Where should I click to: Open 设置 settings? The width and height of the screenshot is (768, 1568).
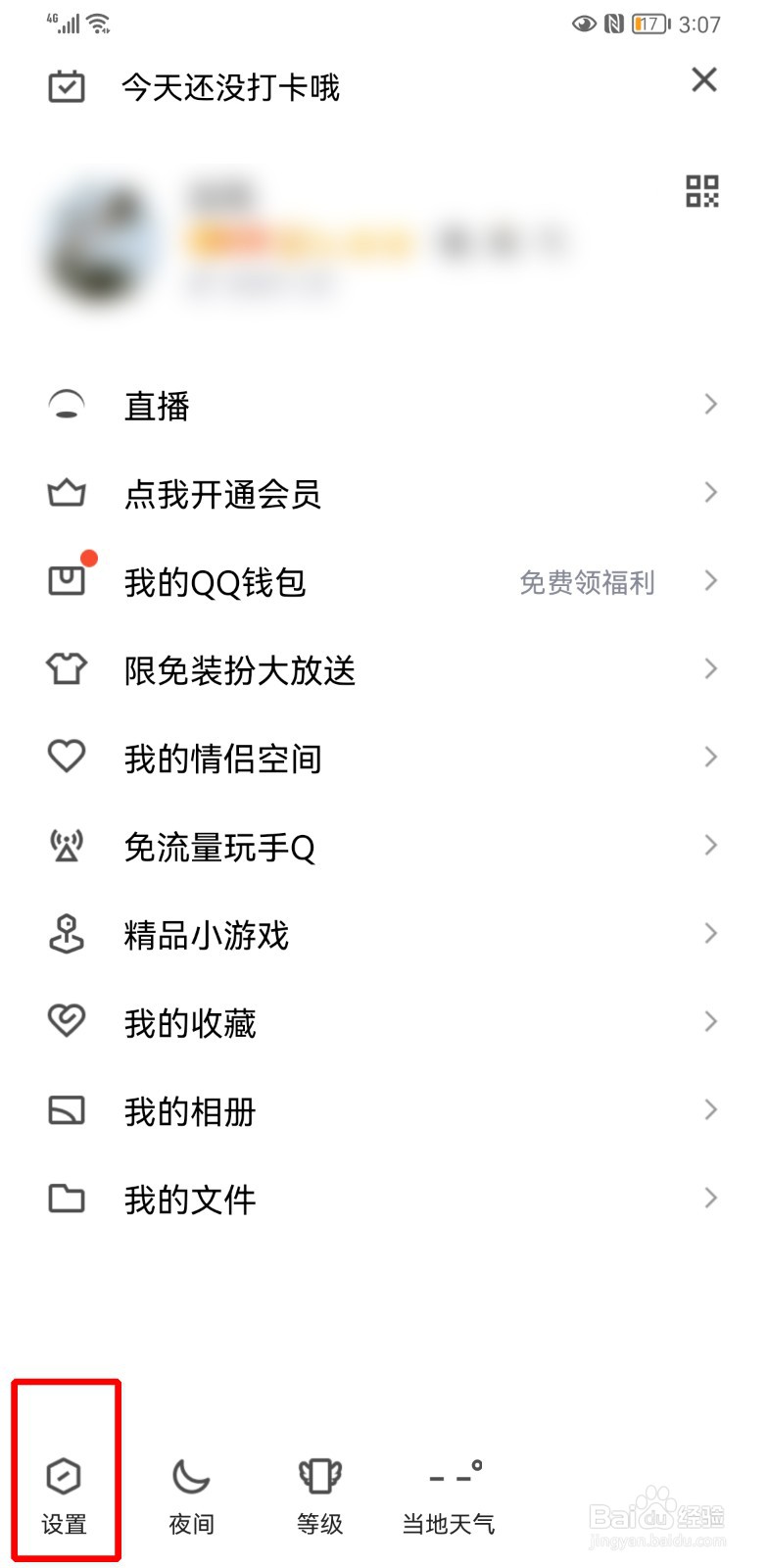coord(65,1494)
